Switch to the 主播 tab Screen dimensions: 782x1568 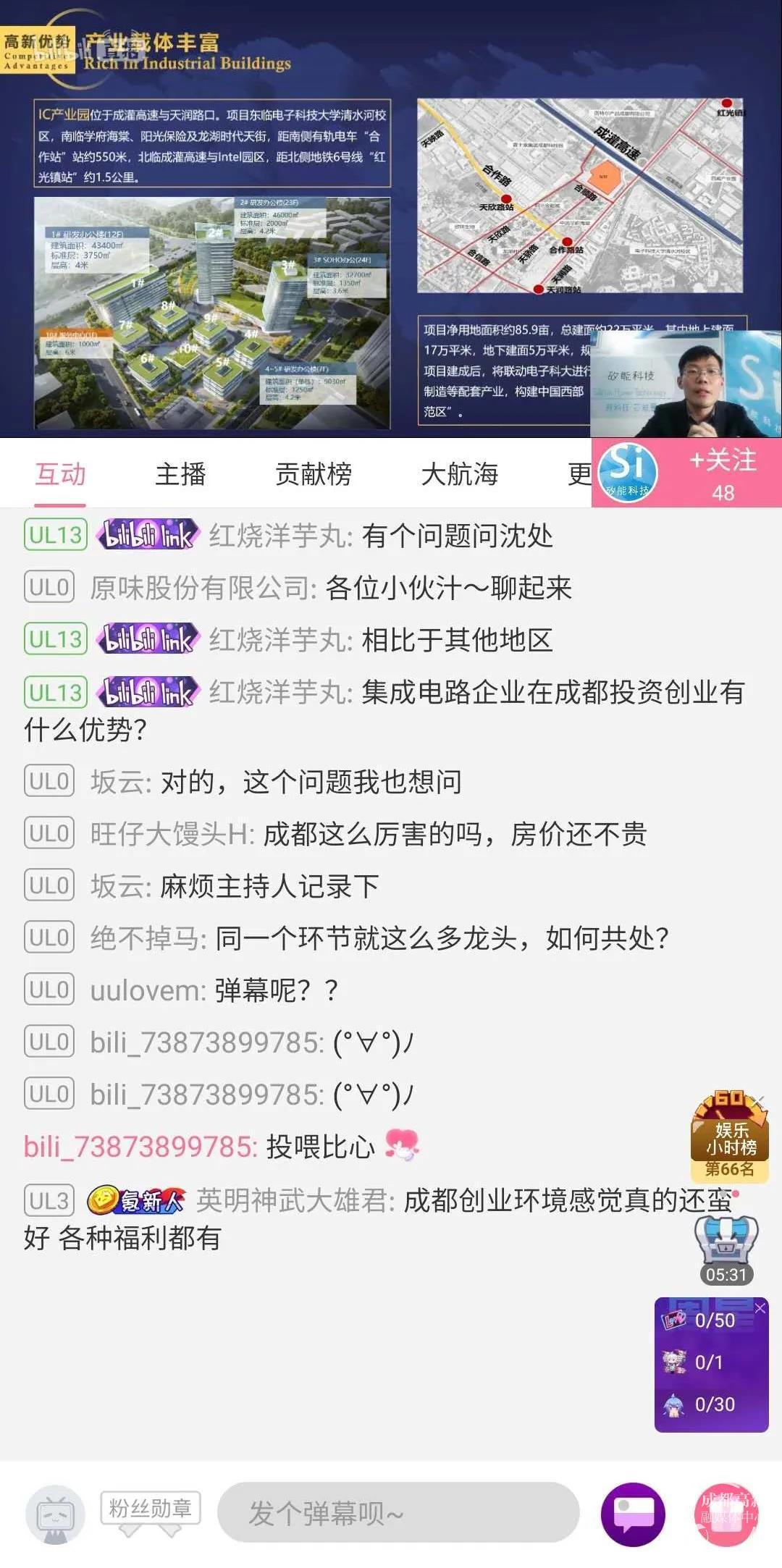(181, 475)
